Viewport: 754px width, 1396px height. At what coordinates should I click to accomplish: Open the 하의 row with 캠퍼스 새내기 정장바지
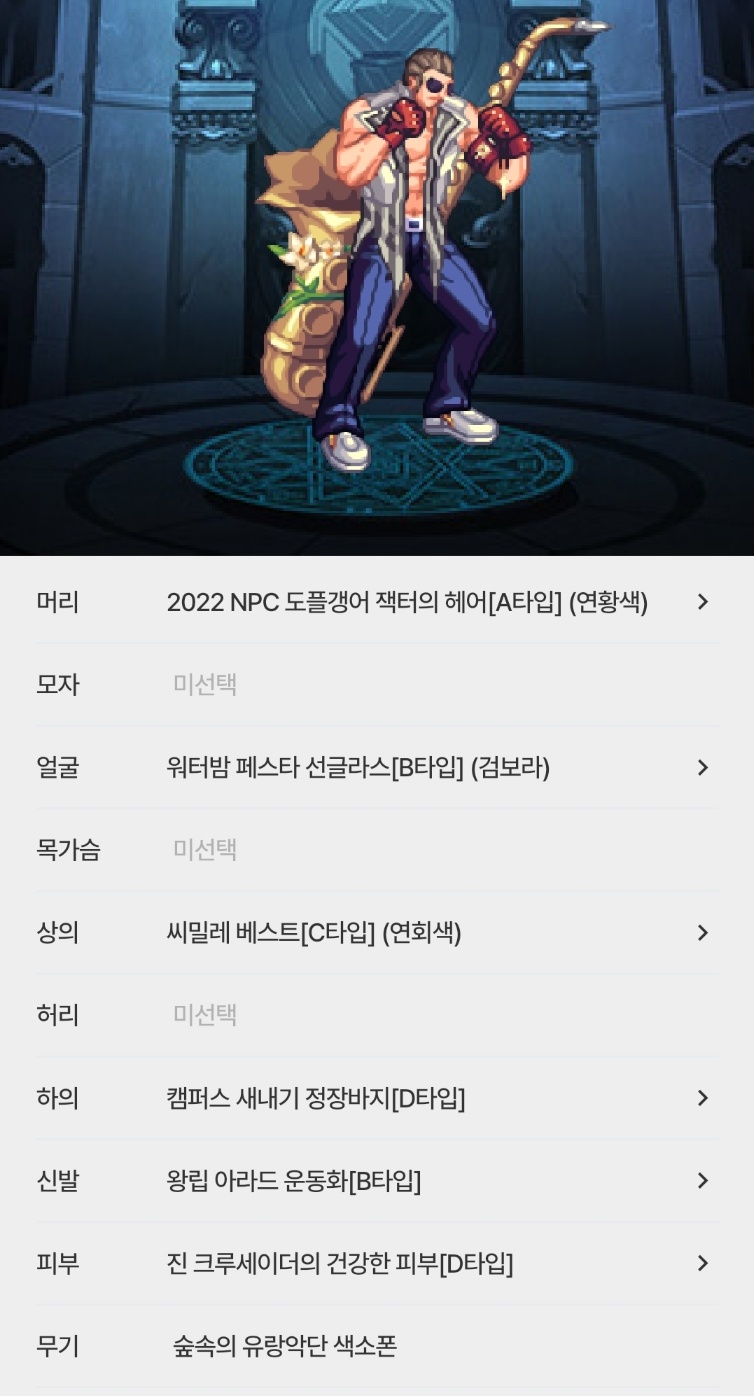[x=377, y=1098]
